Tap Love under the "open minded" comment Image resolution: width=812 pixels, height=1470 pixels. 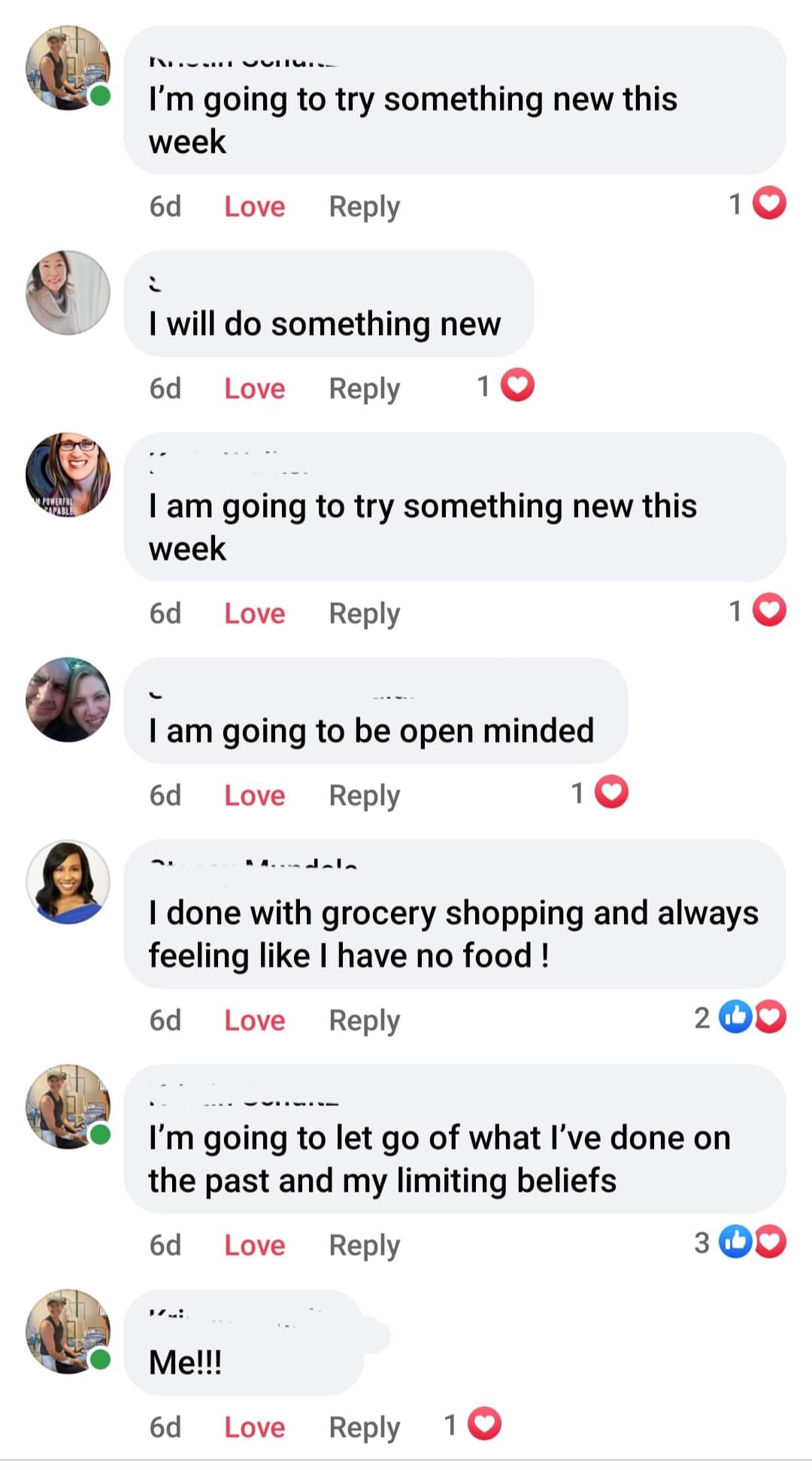[254, 796]
